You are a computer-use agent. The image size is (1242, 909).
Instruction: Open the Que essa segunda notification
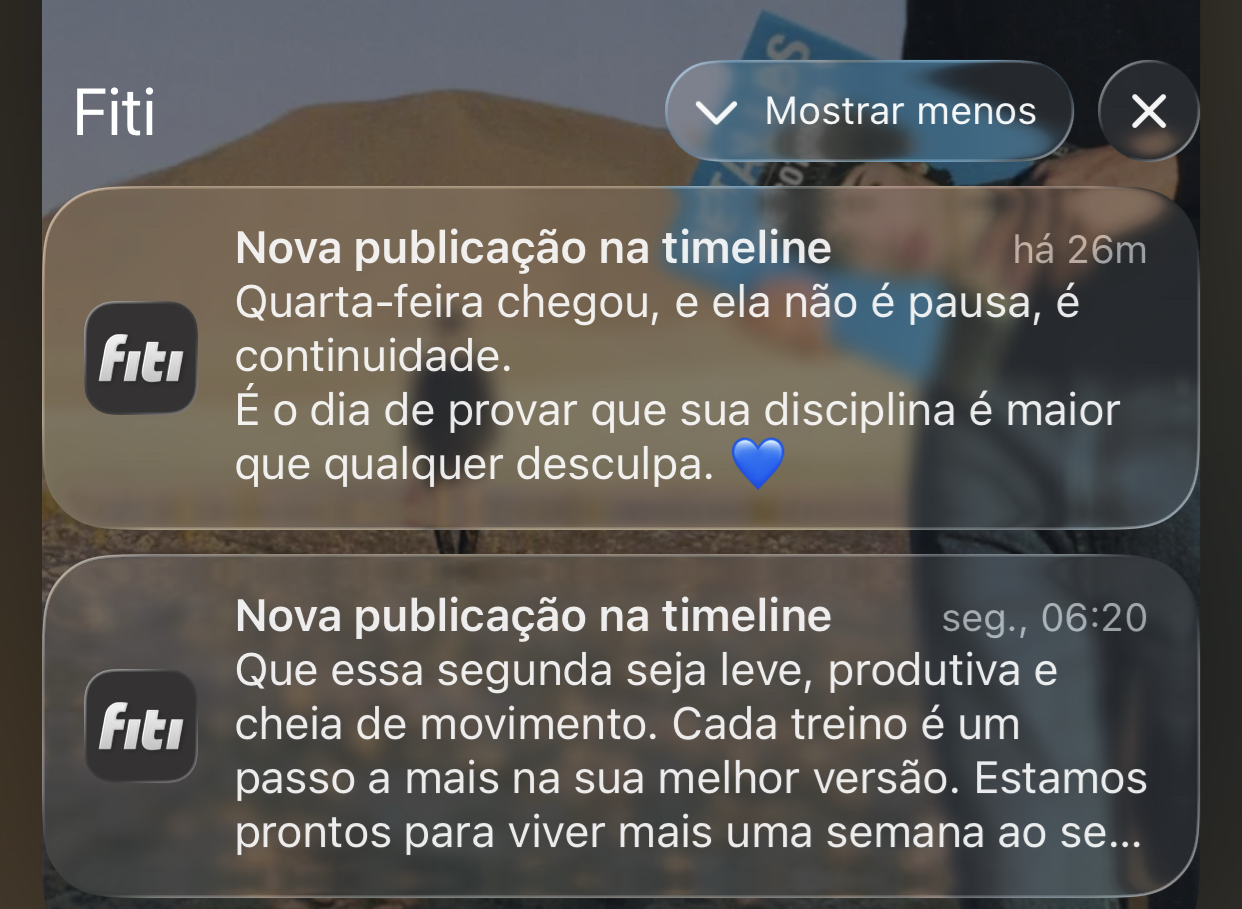pyautogui.click(x=620, y=726)
